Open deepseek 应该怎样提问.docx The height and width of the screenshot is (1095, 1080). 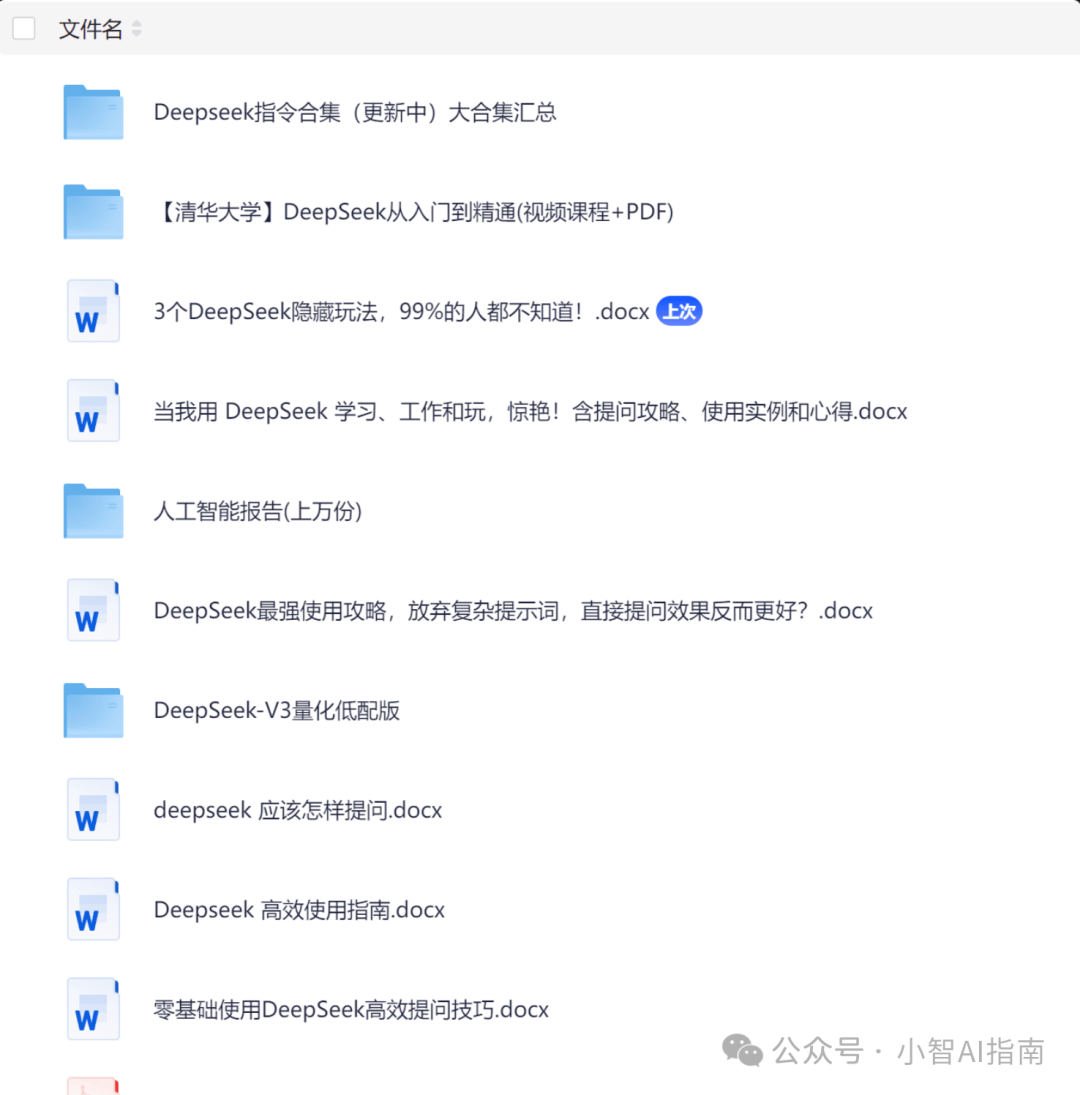298,810
